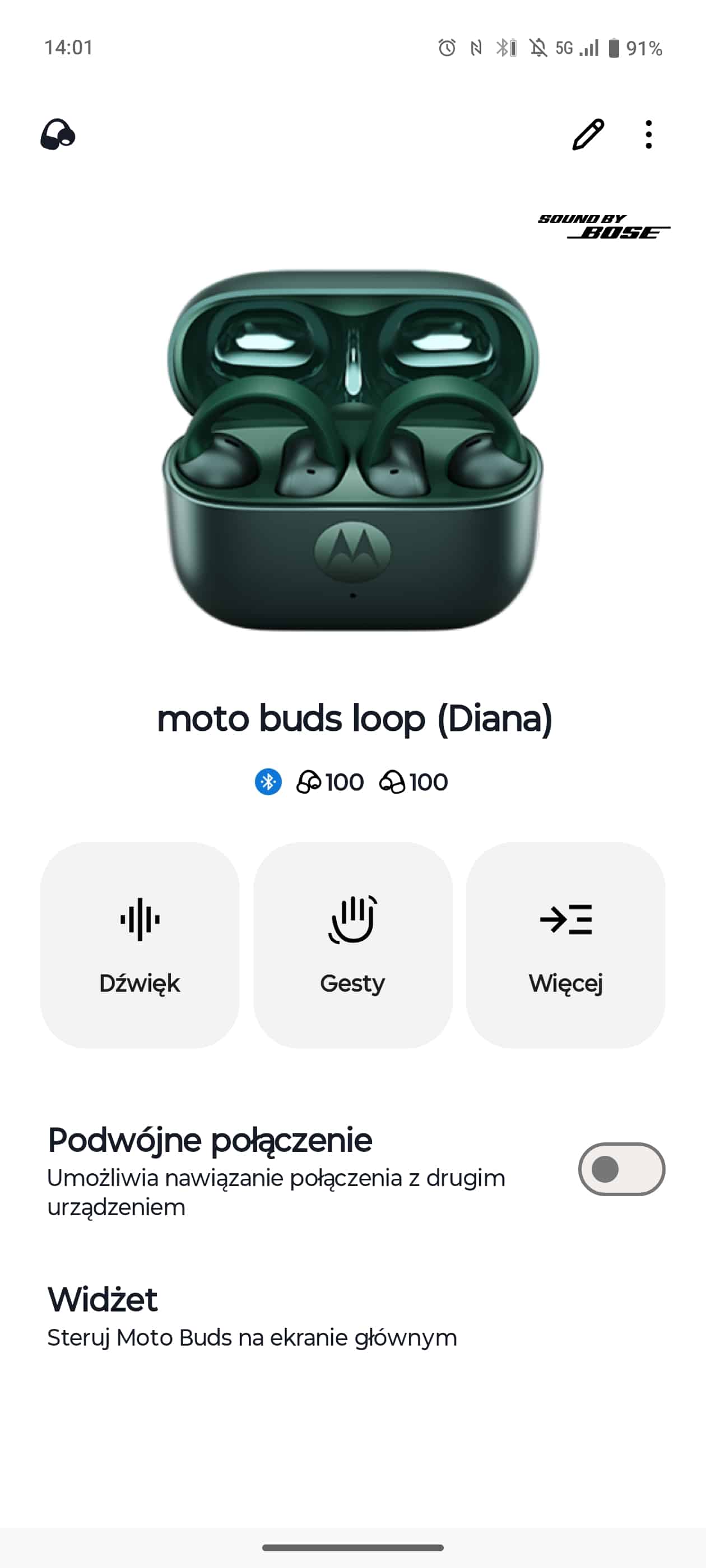This screenshot has width=706, height=1568.
Task: Open Więcej for more options
Action: click(x=565, y=944)
